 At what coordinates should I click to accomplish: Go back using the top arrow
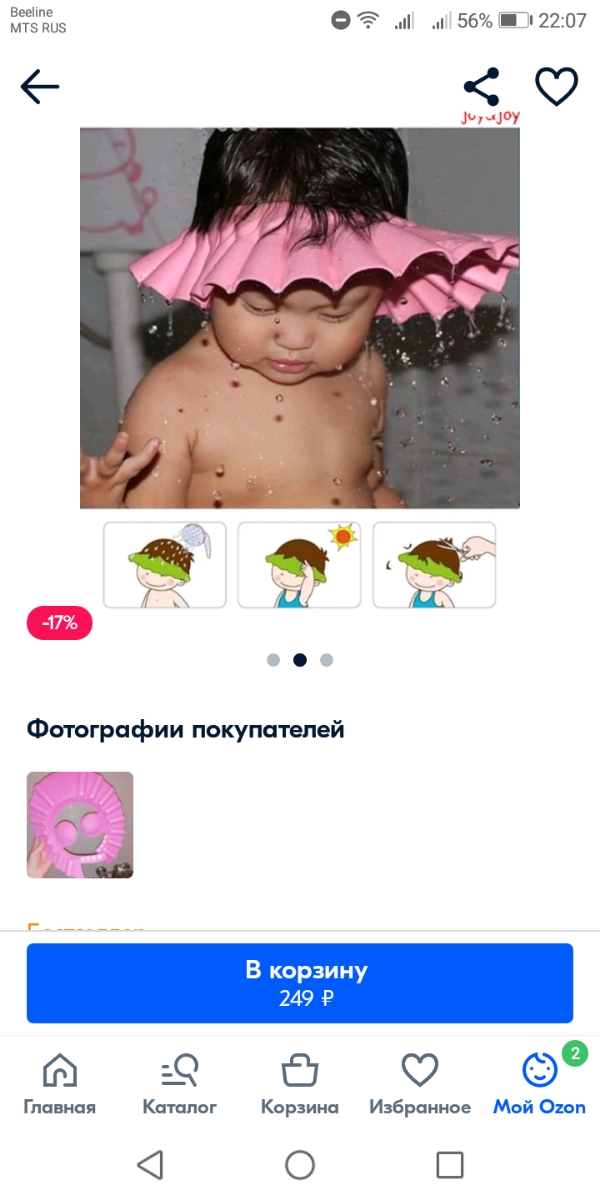point(40,87)
